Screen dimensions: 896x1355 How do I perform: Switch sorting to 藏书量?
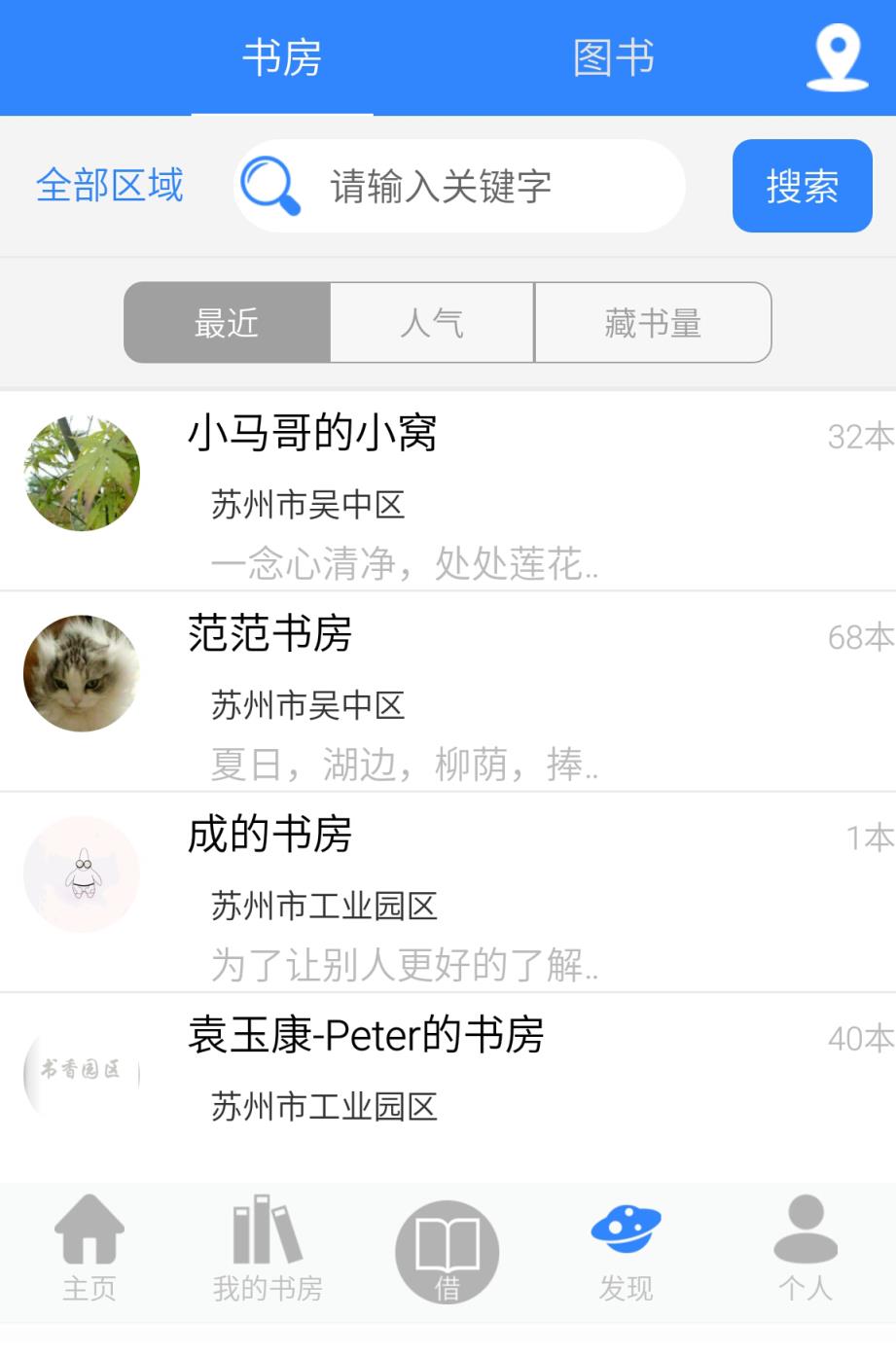(653, 323)
